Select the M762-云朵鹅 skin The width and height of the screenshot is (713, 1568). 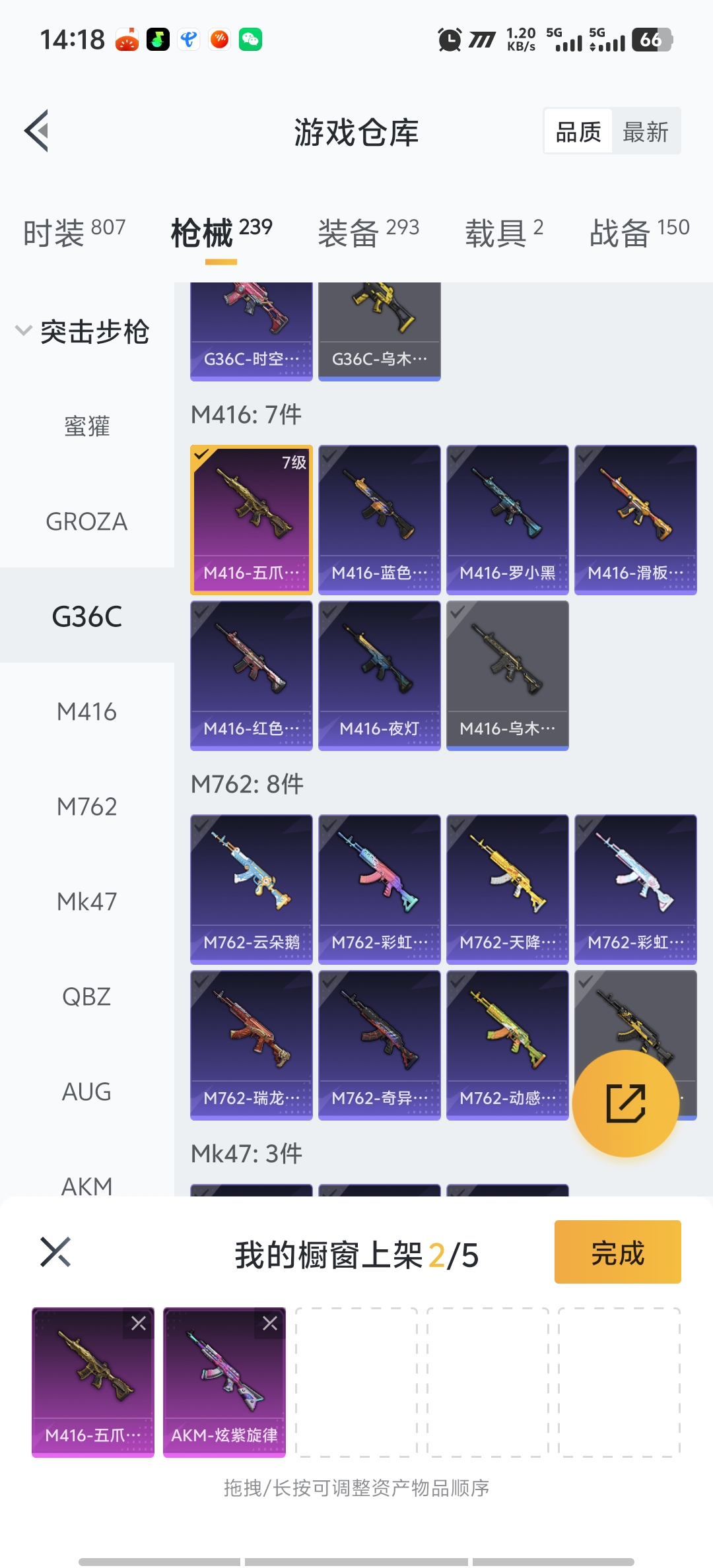tap(251, 889)
